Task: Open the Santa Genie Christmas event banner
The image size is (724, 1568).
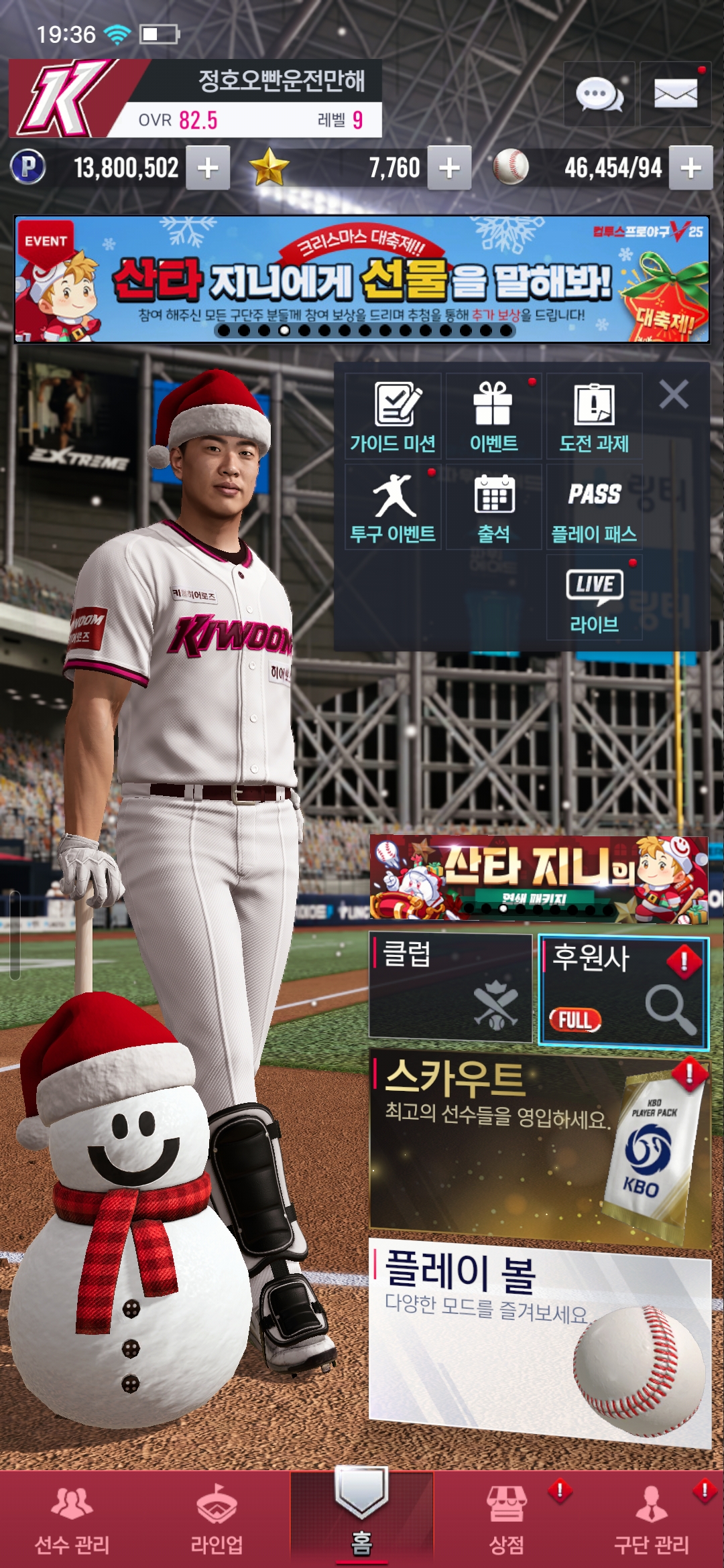Action: click(362, 279)
